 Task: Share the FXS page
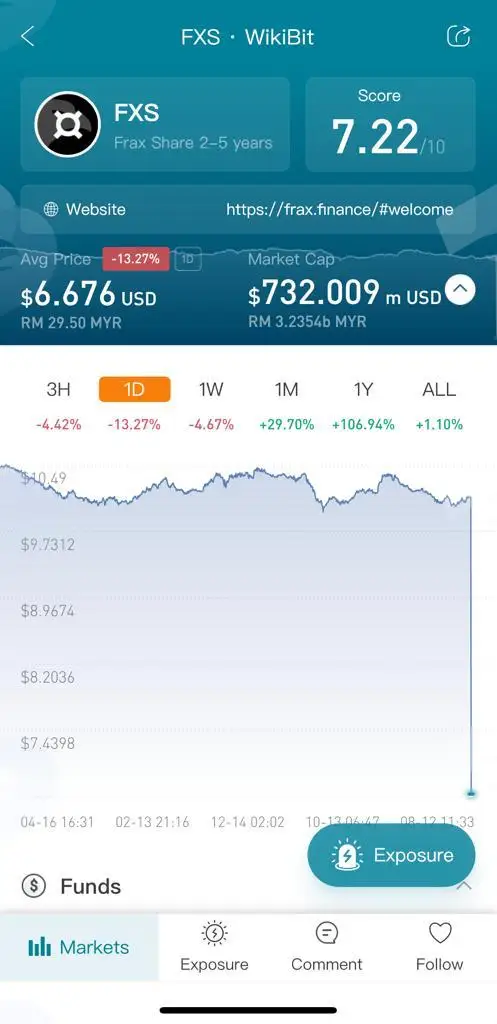458,37
